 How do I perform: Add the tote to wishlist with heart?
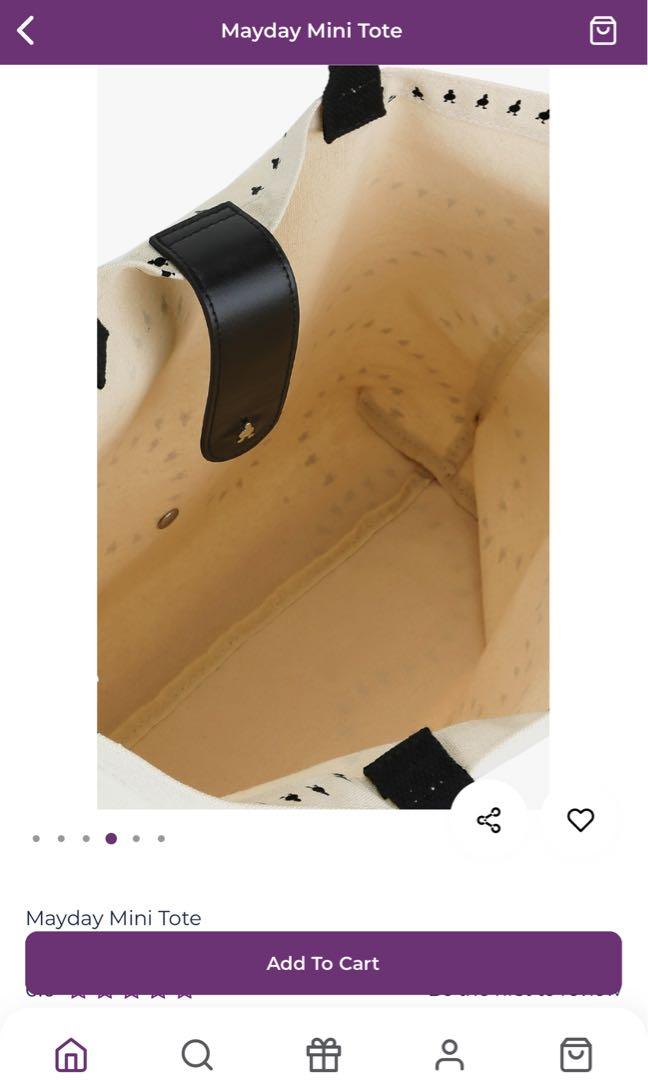(580, 820)
